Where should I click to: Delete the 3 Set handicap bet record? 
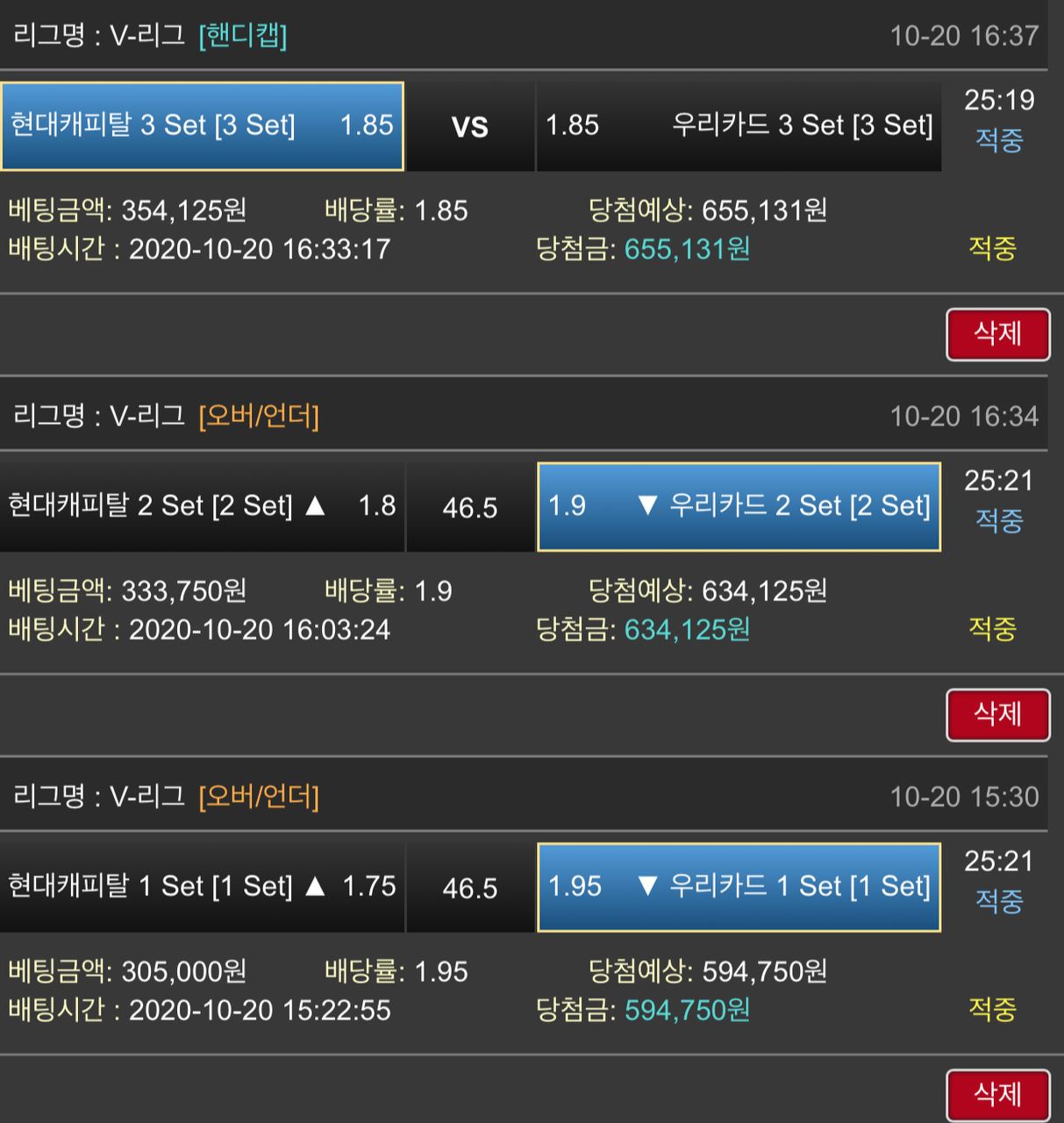(997, 334)
